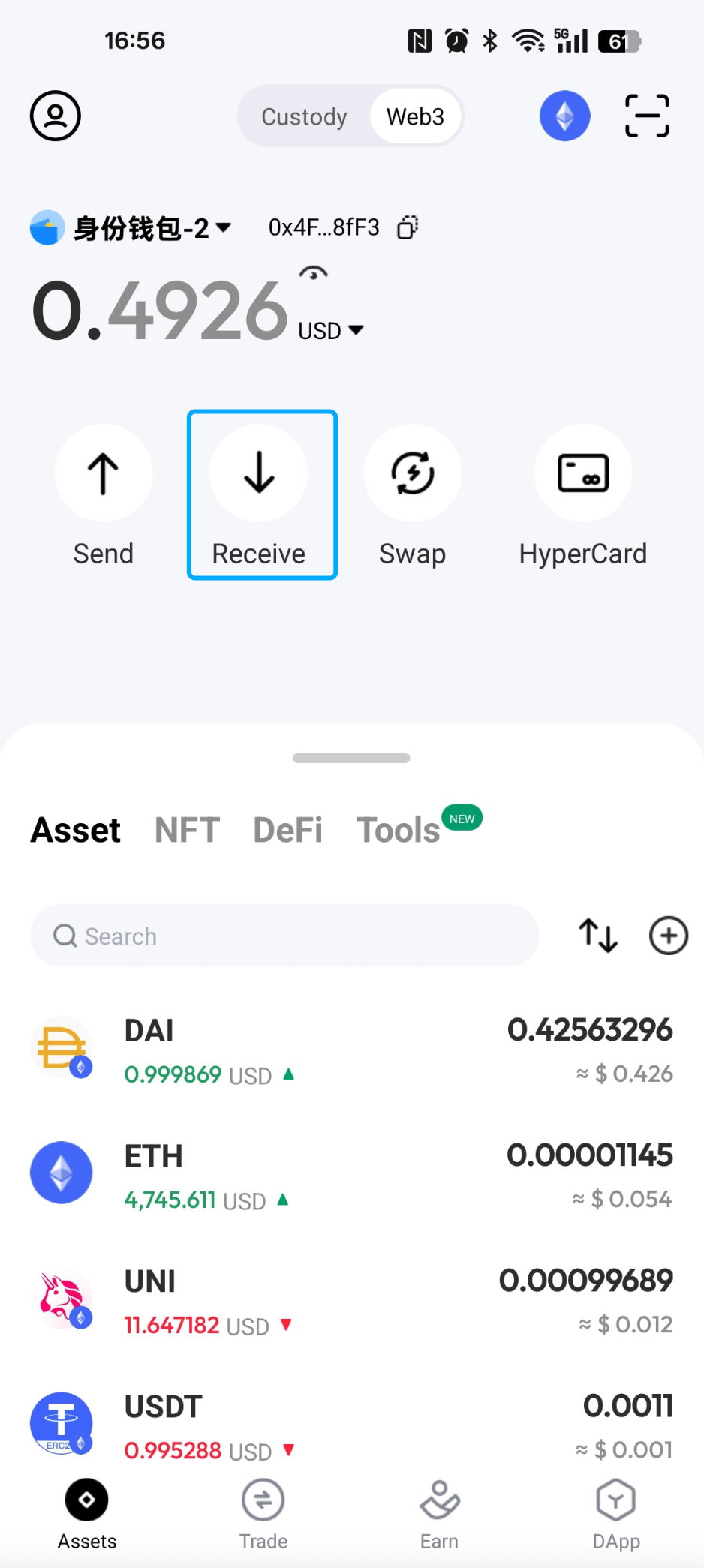Screen dimensions: 704x1568
Task: Add a new token with plus icon
Action: point(668,936)
